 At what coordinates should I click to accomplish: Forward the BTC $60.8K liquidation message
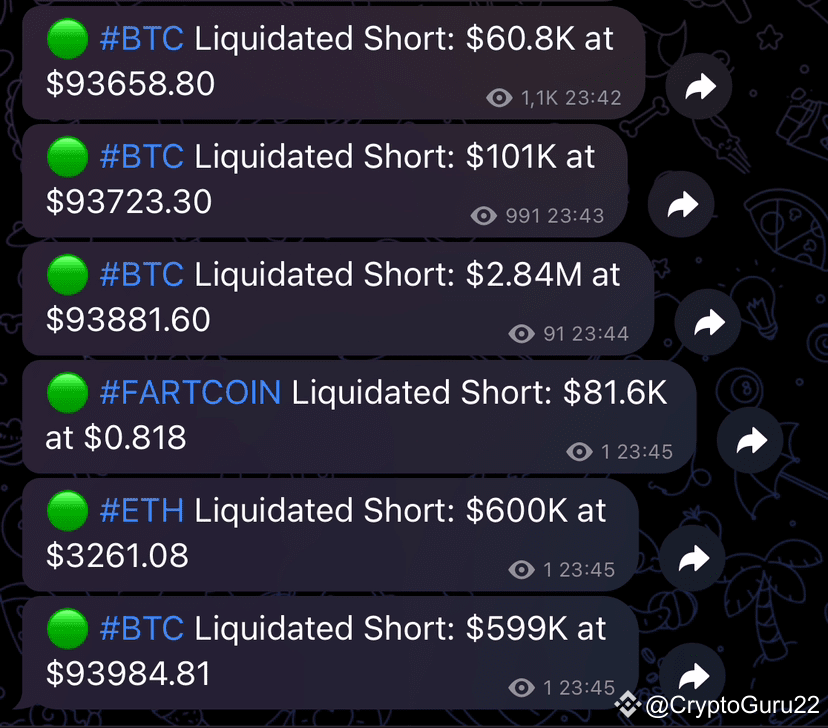(x=699, y=86)
